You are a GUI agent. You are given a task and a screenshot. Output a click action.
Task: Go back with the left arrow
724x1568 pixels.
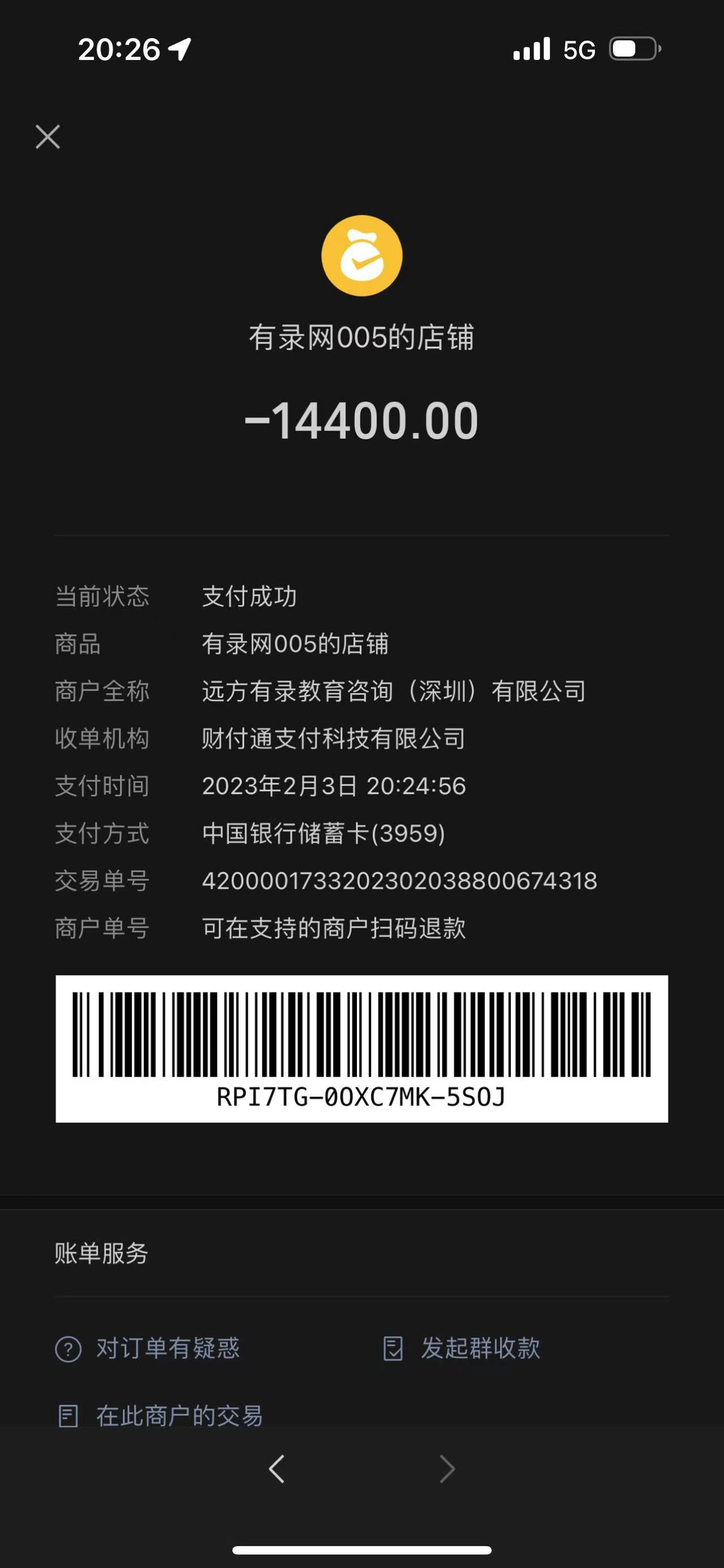277,1470
